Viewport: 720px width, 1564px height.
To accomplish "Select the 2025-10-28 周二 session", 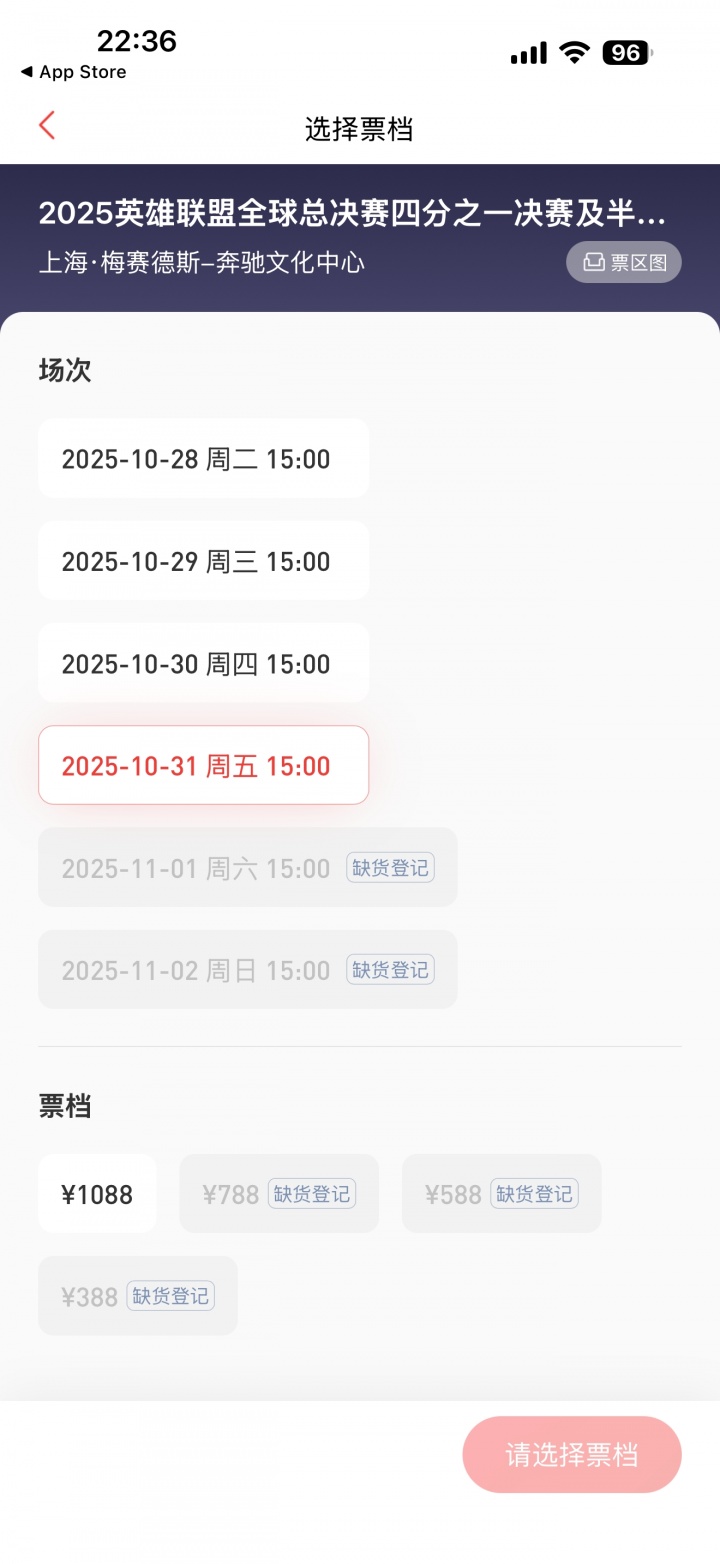I will (x=203, y=459).
